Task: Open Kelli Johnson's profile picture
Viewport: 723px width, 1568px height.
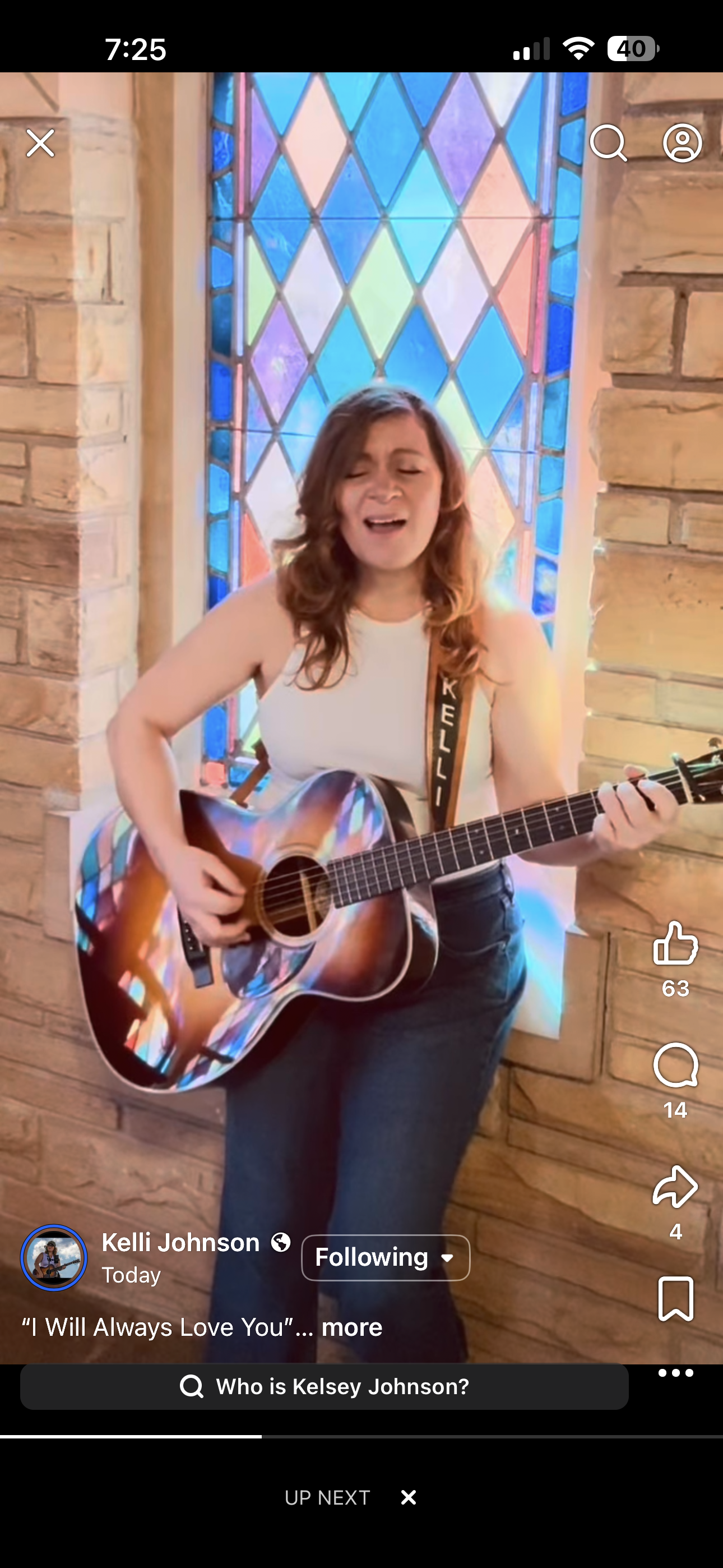Action: pyautogui.click(x=54, y=1257)
